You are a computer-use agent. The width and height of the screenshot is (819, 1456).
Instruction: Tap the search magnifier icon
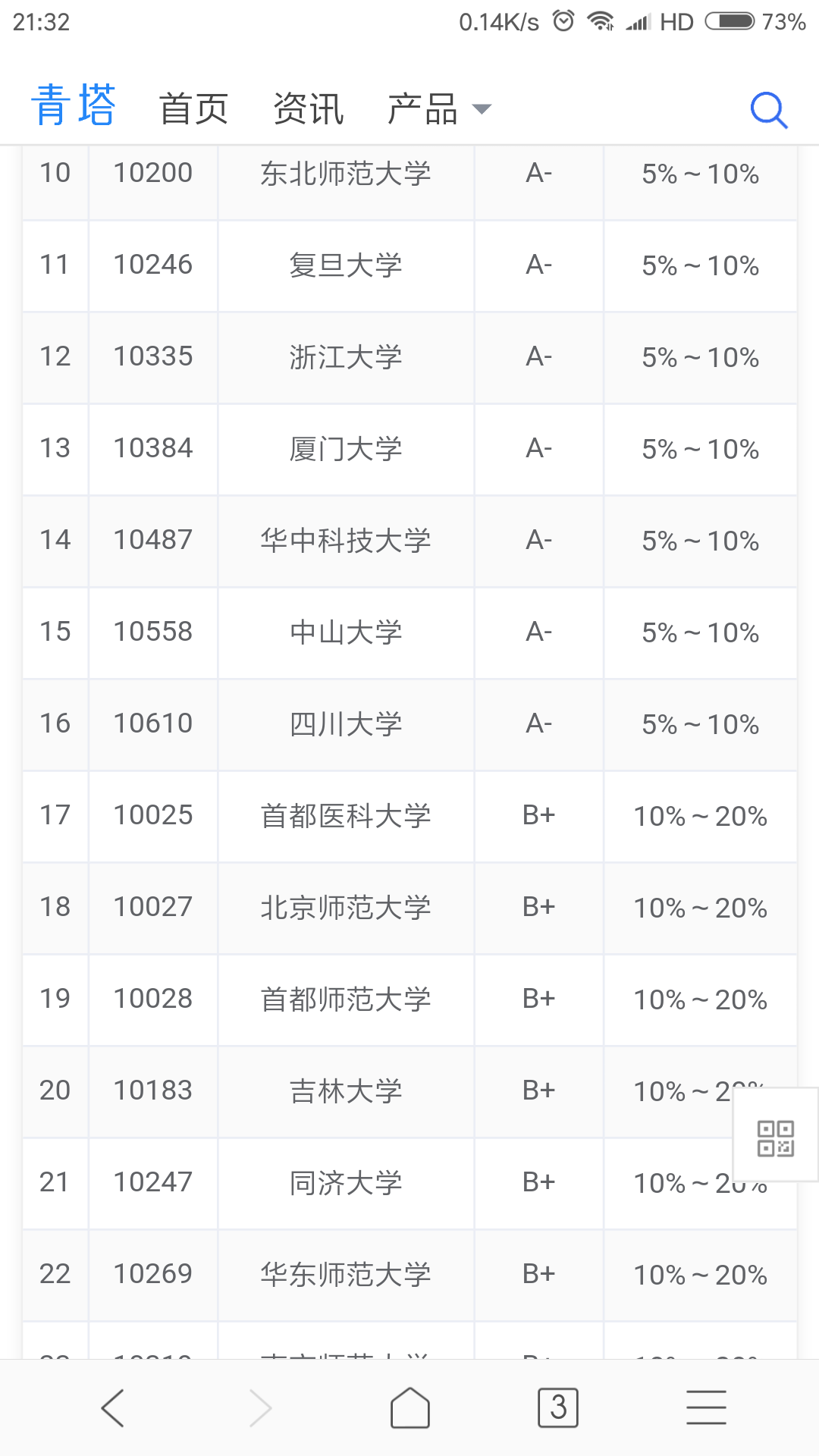(x=768, y=109)
